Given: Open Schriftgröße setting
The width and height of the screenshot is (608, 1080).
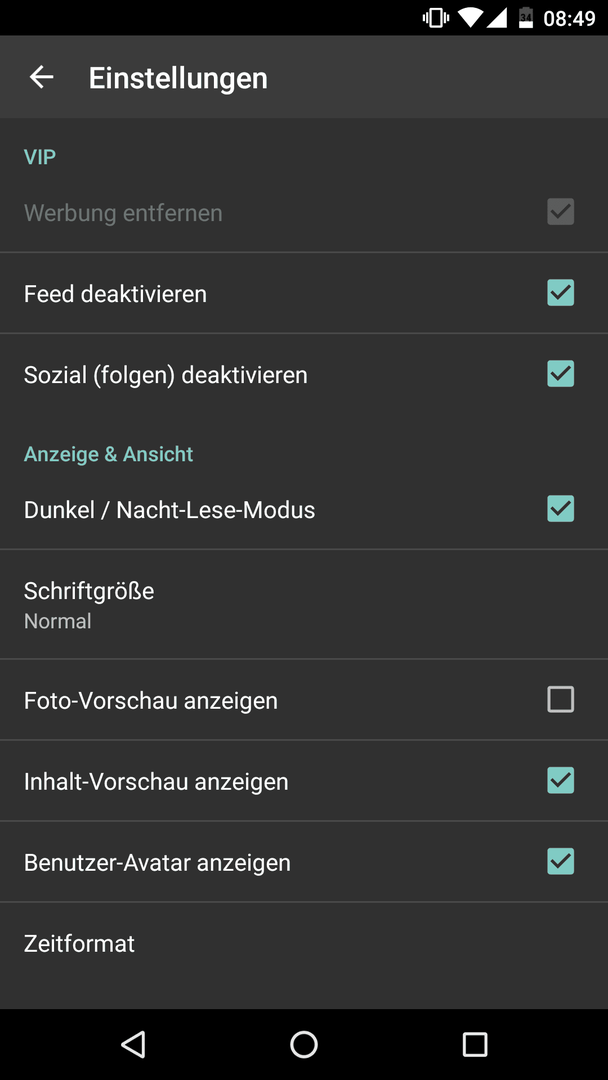Looking at the screenshot, I should [x=304, y=604].
